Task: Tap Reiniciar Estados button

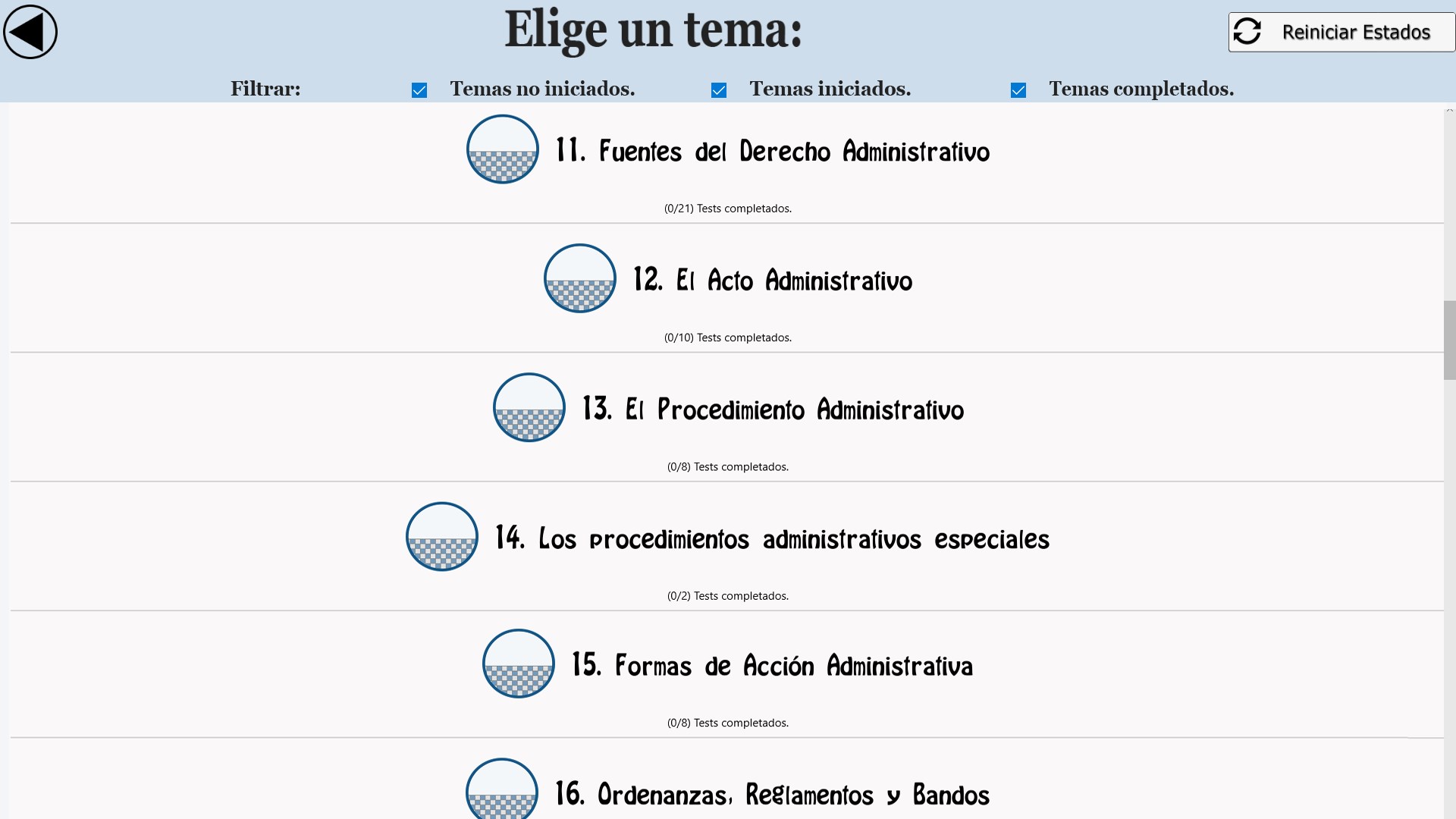Action: pyautogui.click(x=1341, y=32)
